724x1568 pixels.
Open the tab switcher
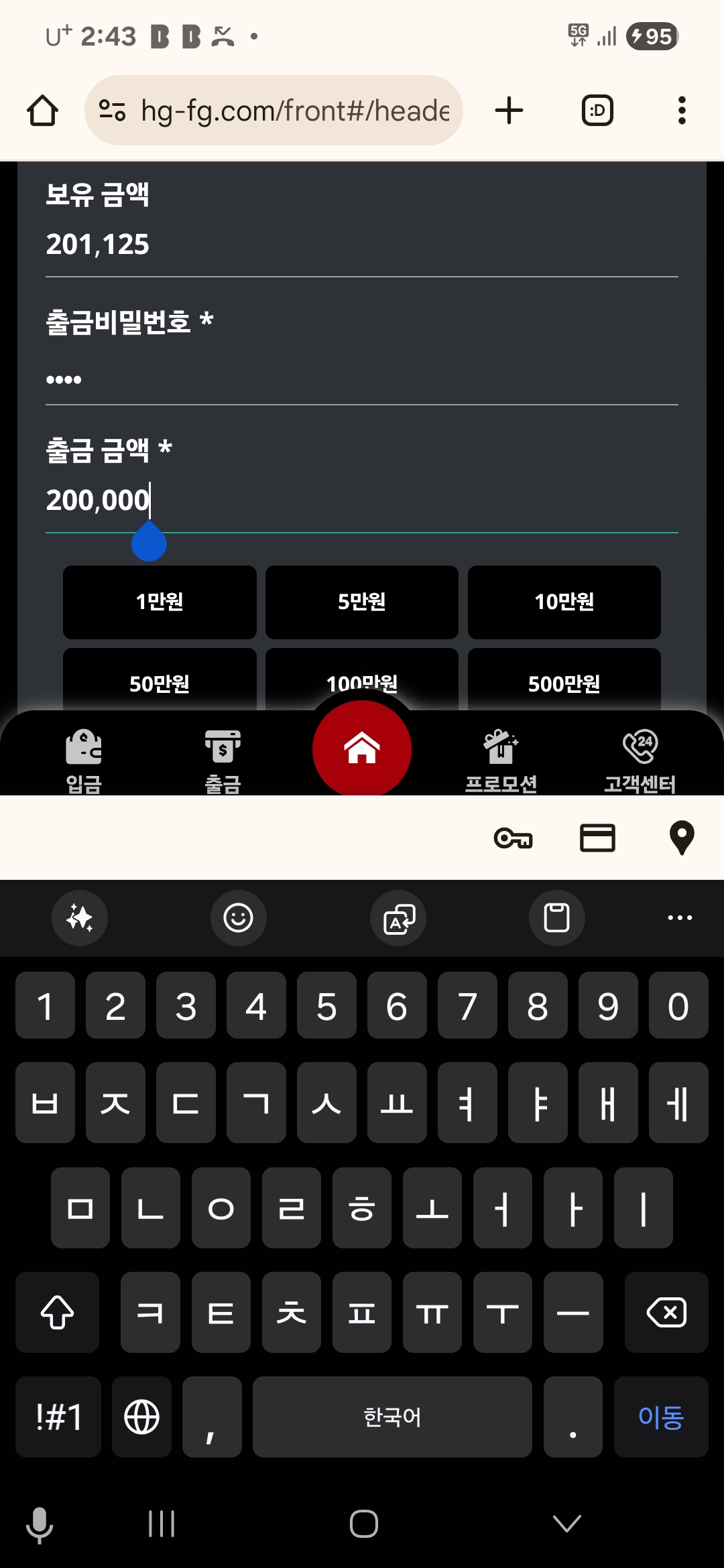tap(597, 111)
